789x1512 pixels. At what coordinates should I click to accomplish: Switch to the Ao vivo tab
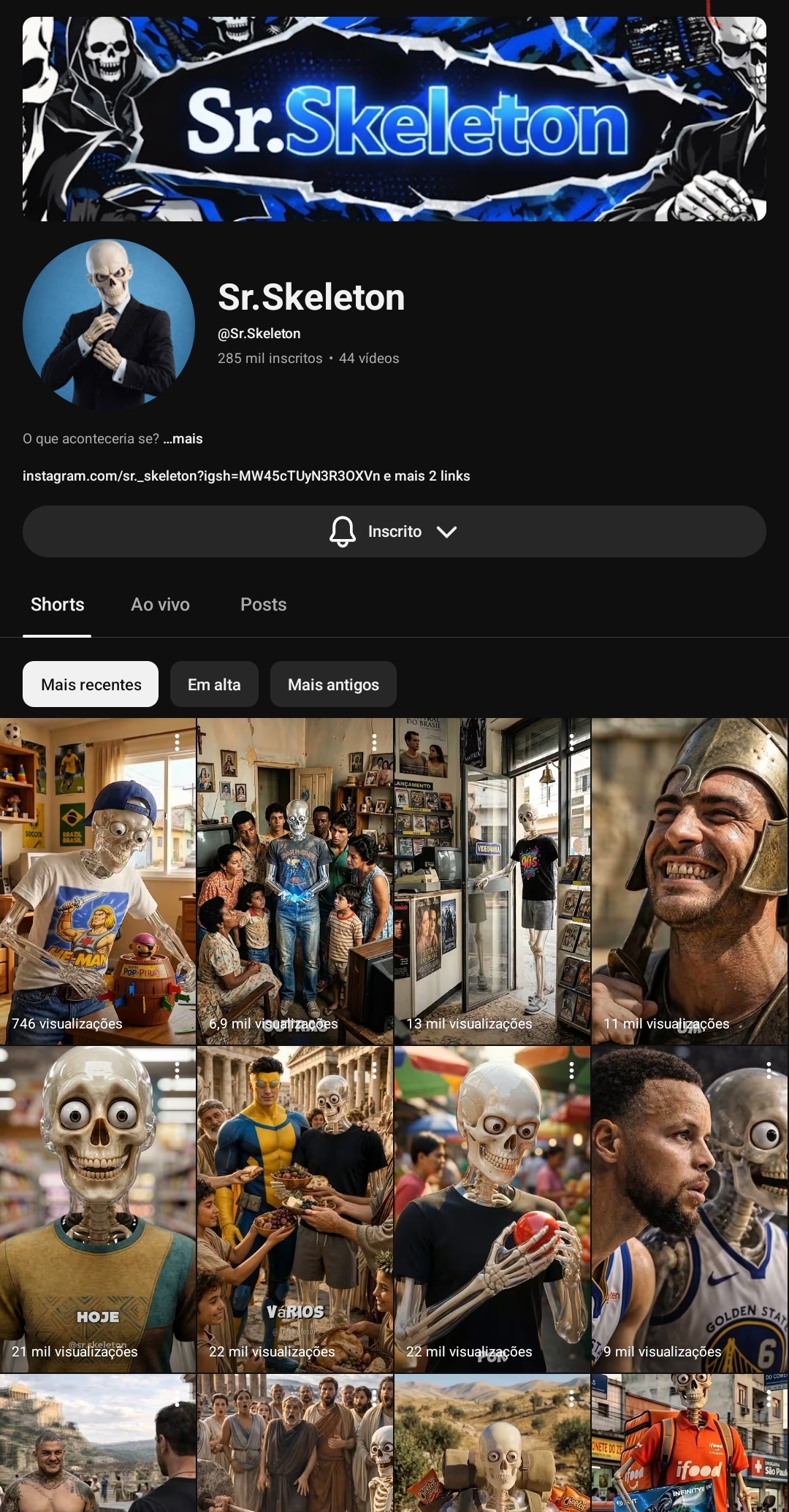click(160, 604)
